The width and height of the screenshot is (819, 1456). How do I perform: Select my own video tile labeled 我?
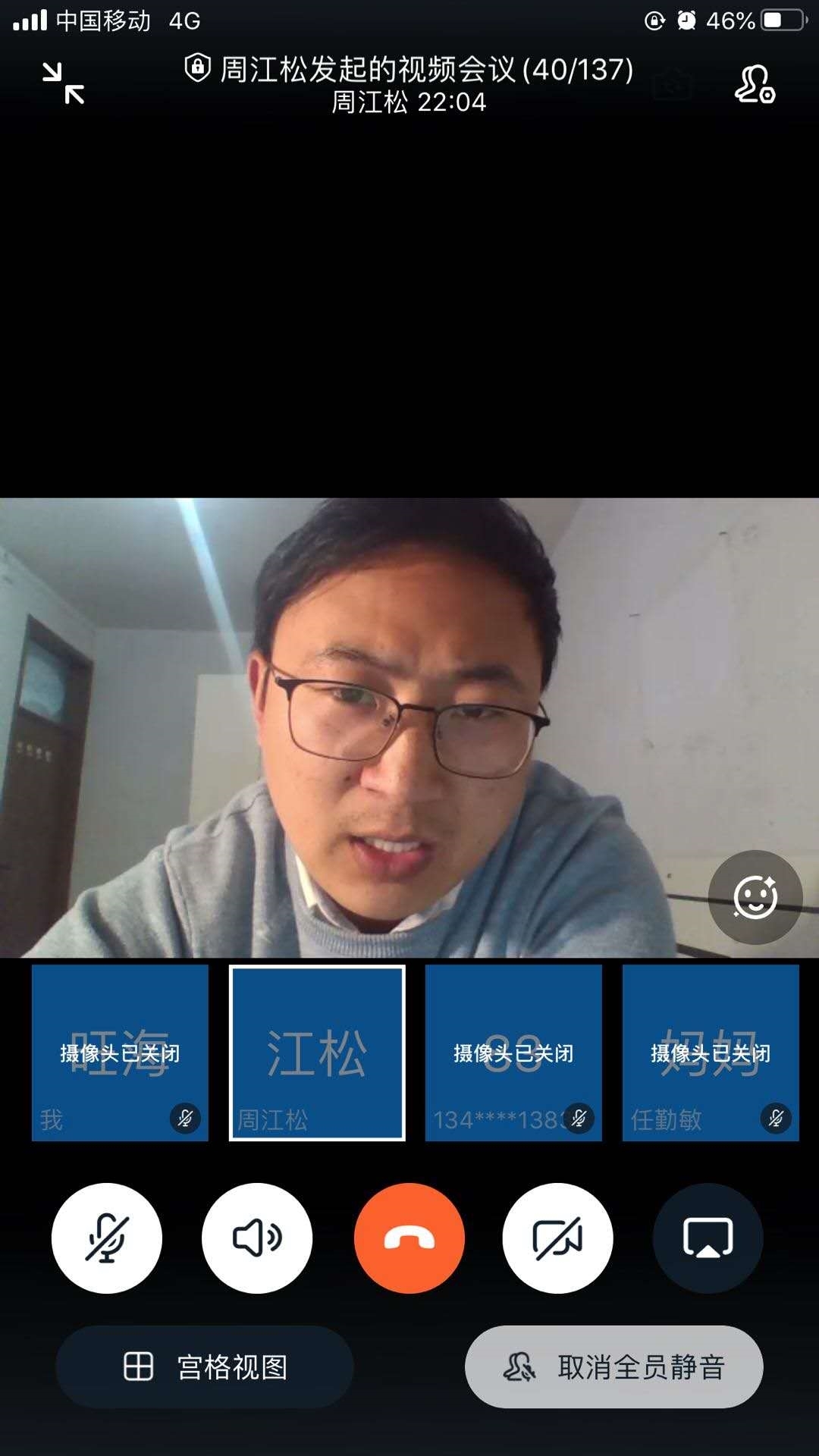coord(120,1053)
